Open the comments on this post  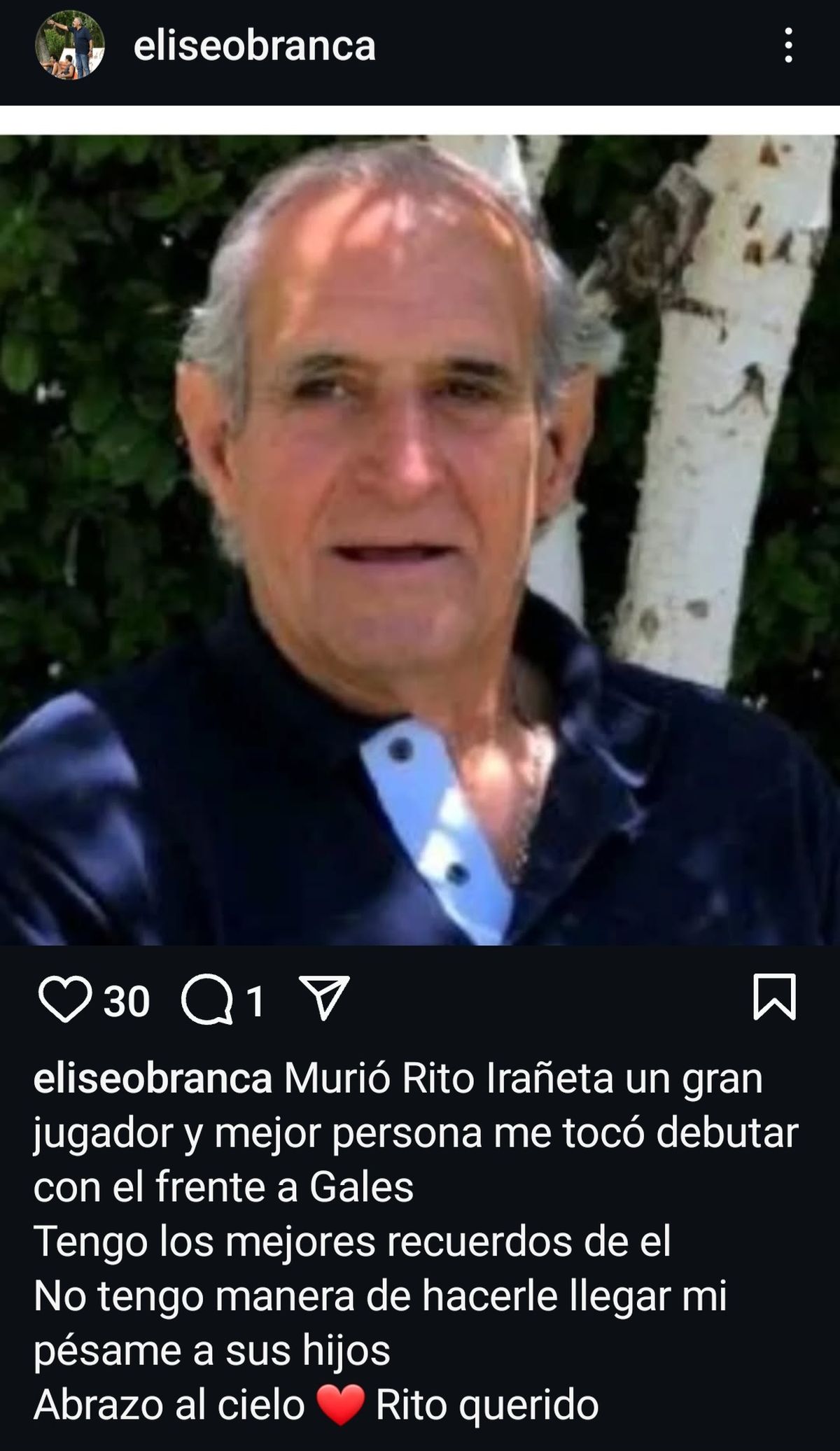[207, 1000]
